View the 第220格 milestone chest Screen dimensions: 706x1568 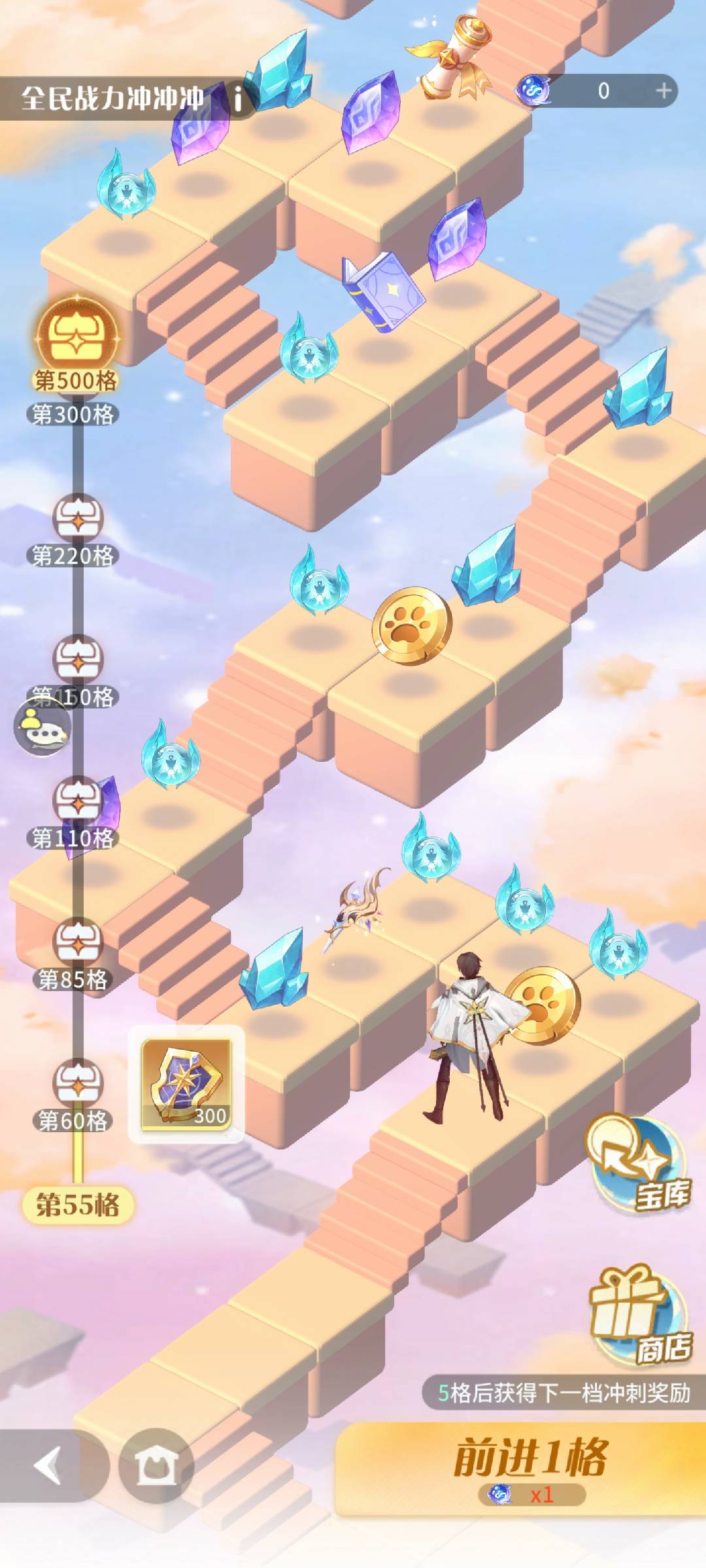click(x=78, y=517)
